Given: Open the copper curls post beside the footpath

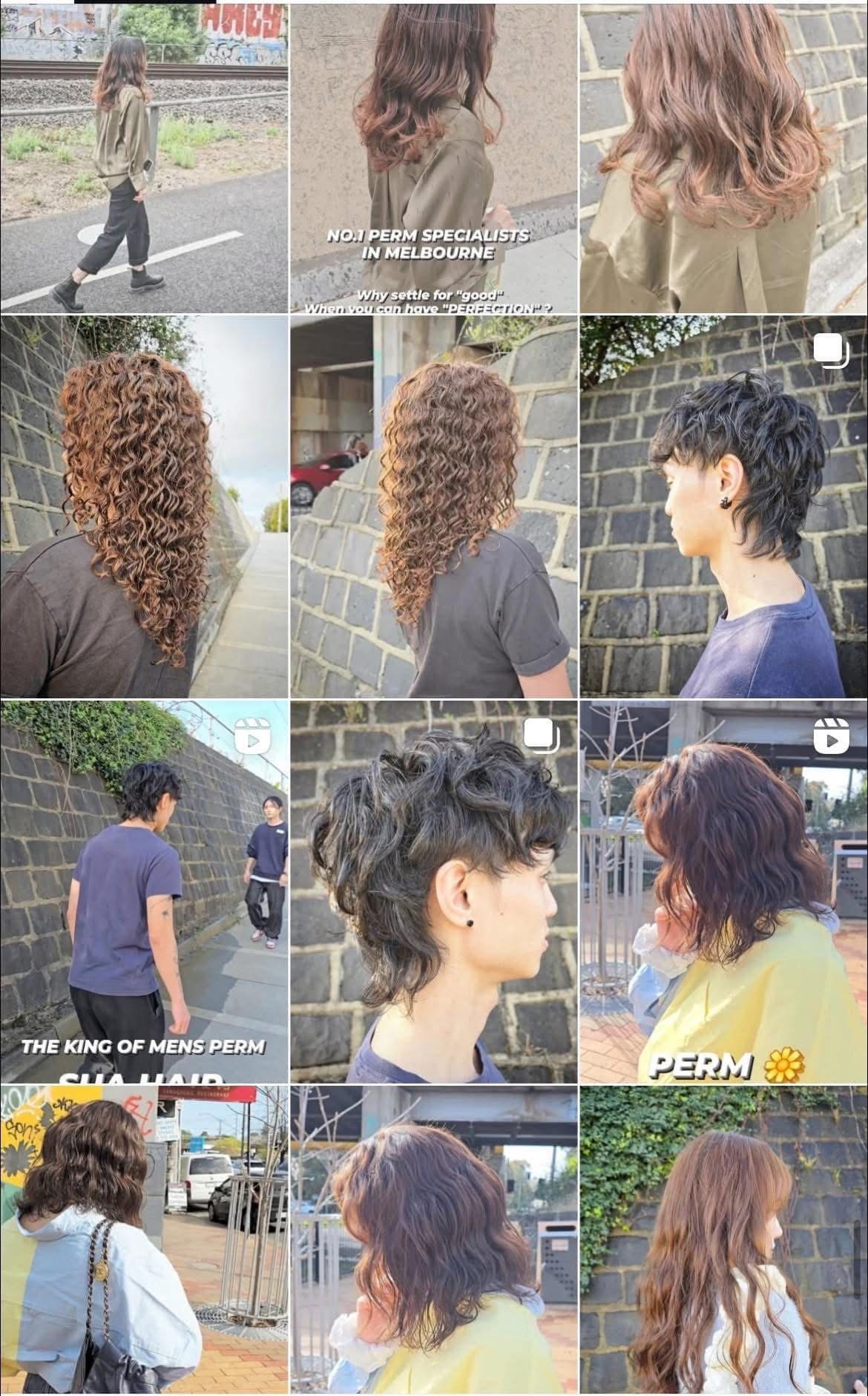Looking at the screenshot, I should pyautogui.click(x=144, y=506).
